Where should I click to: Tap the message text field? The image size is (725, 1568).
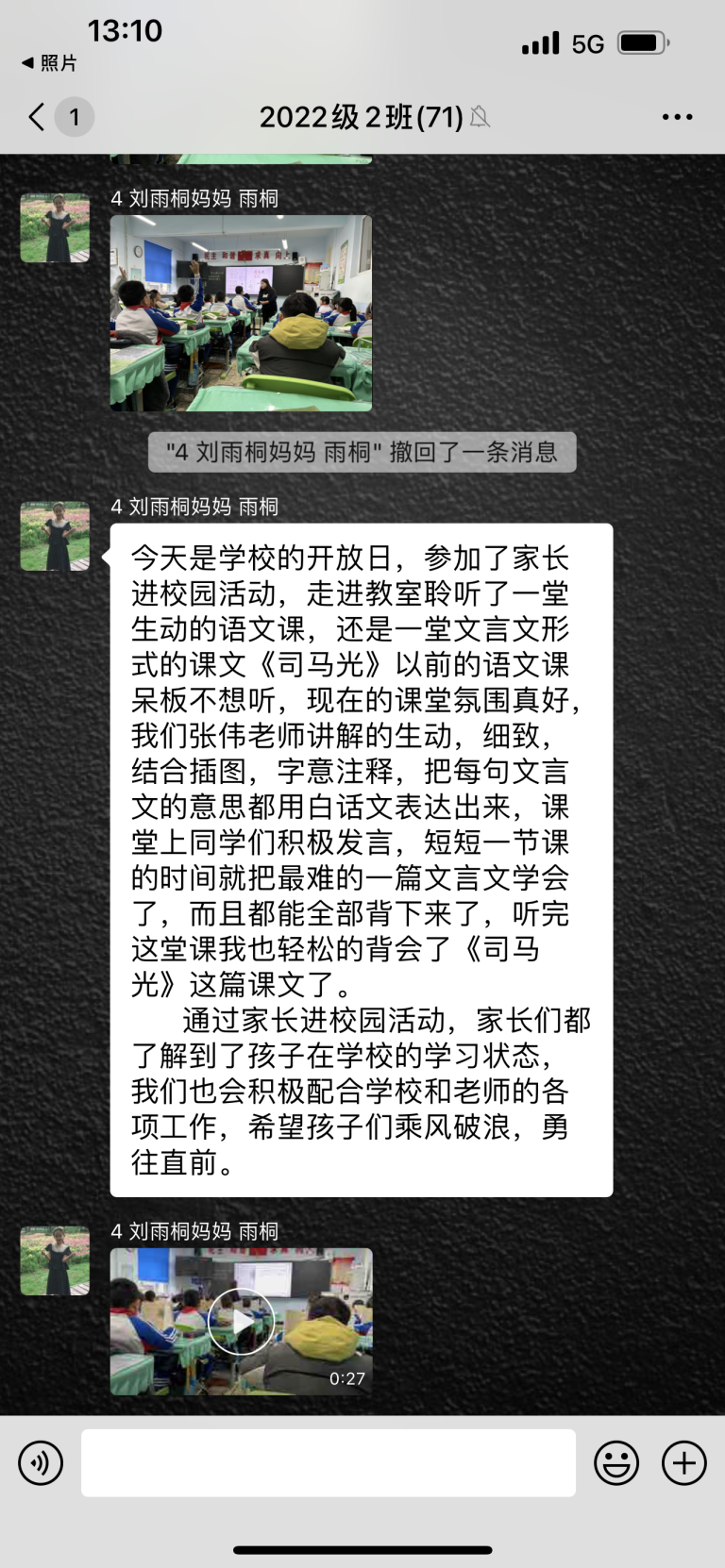pyautogui.click(x=328, y=1463)
